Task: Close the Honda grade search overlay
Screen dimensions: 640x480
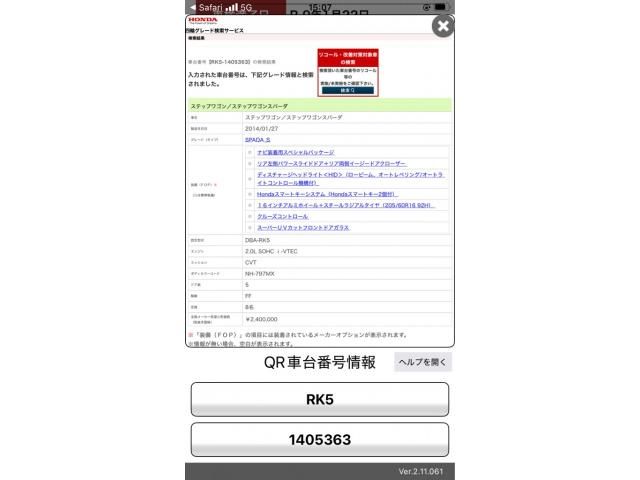Action: click(x=442, y=26)
